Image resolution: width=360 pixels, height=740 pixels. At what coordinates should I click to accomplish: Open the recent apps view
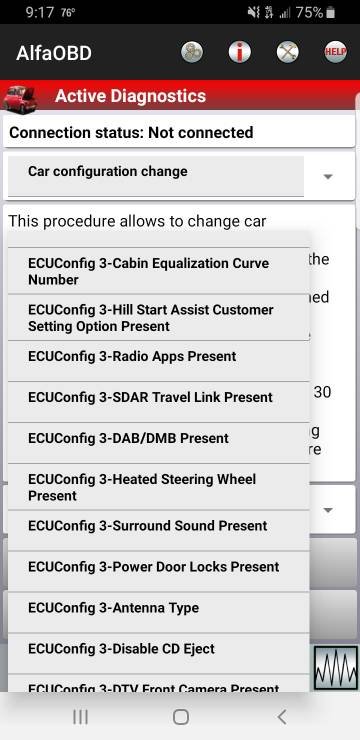coord(81,717)
